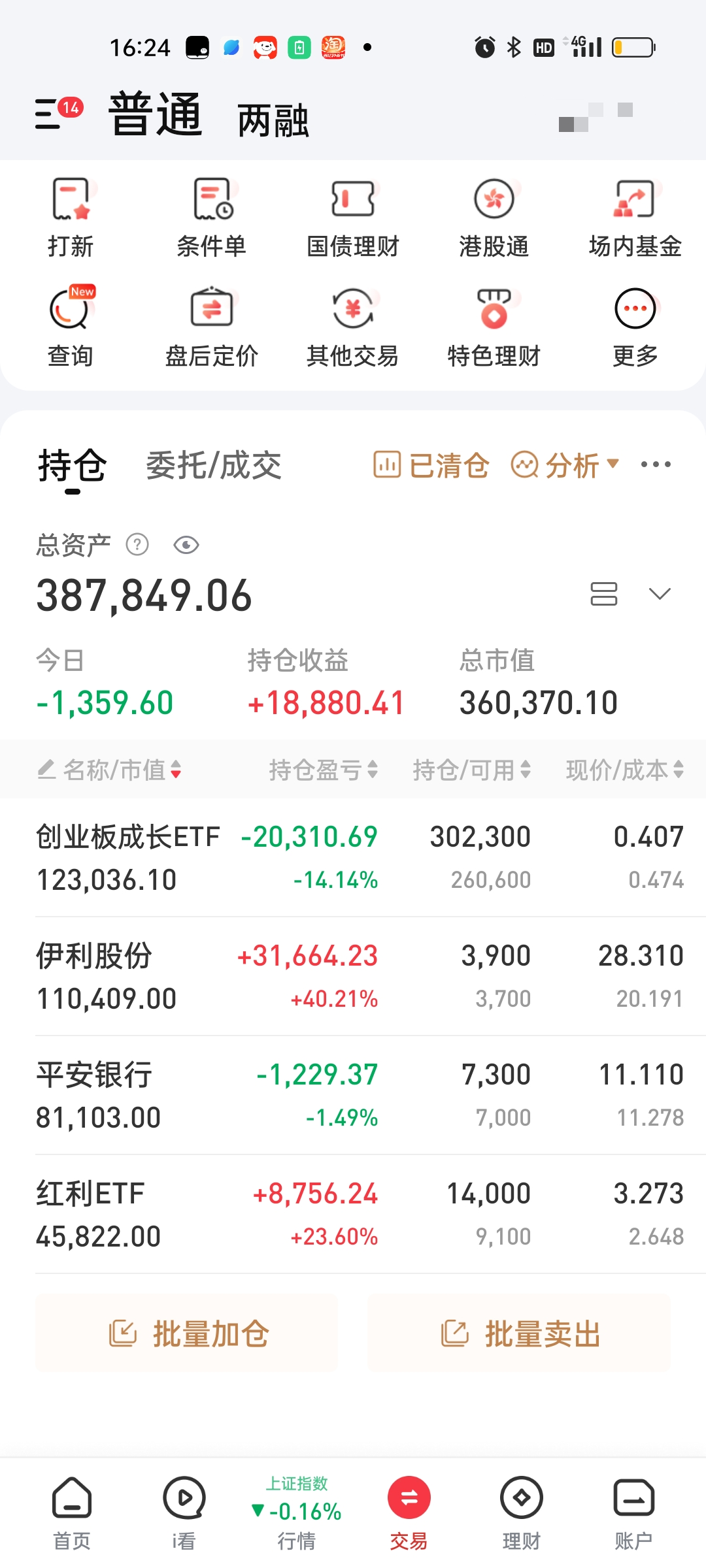Switch to the 两融 account tab
This screenshot has height=1568, width=706.
[x=273, y=120]
